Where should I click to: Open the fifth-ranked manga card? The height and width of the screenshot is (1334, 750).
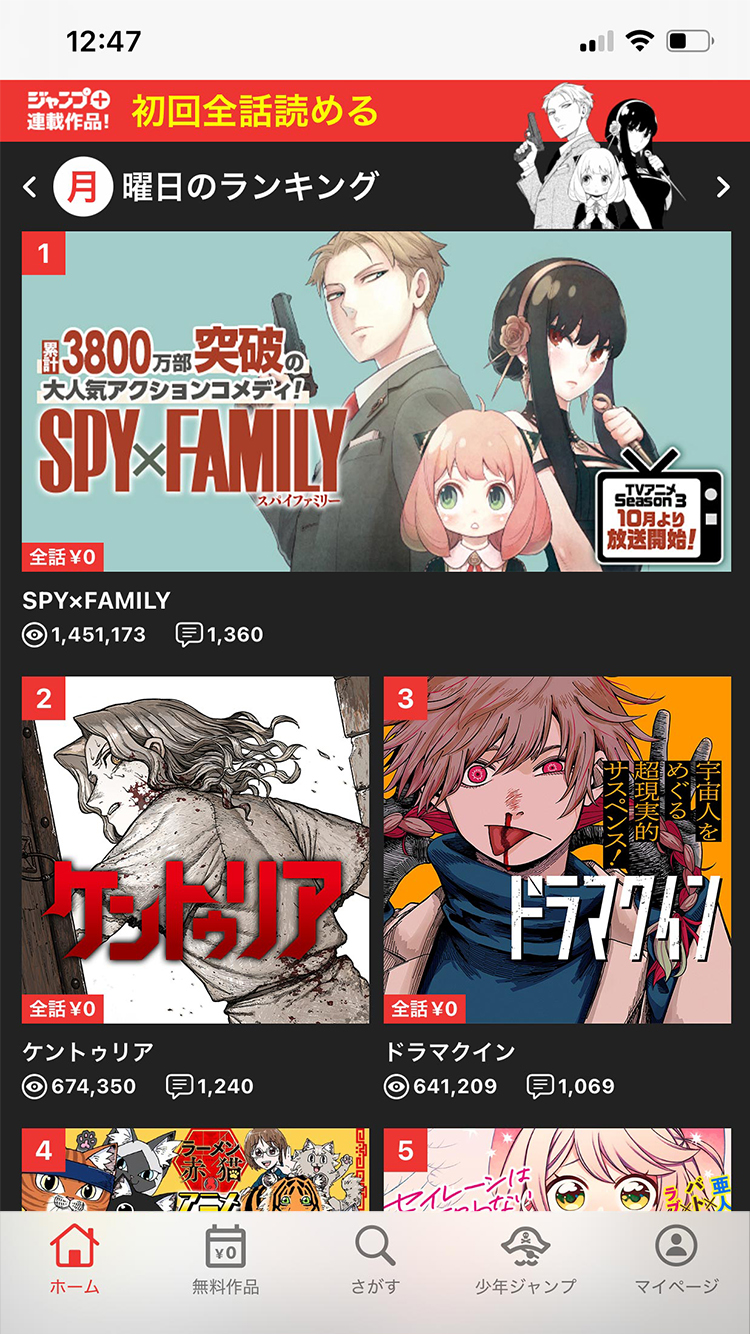tap(557, 1170)
